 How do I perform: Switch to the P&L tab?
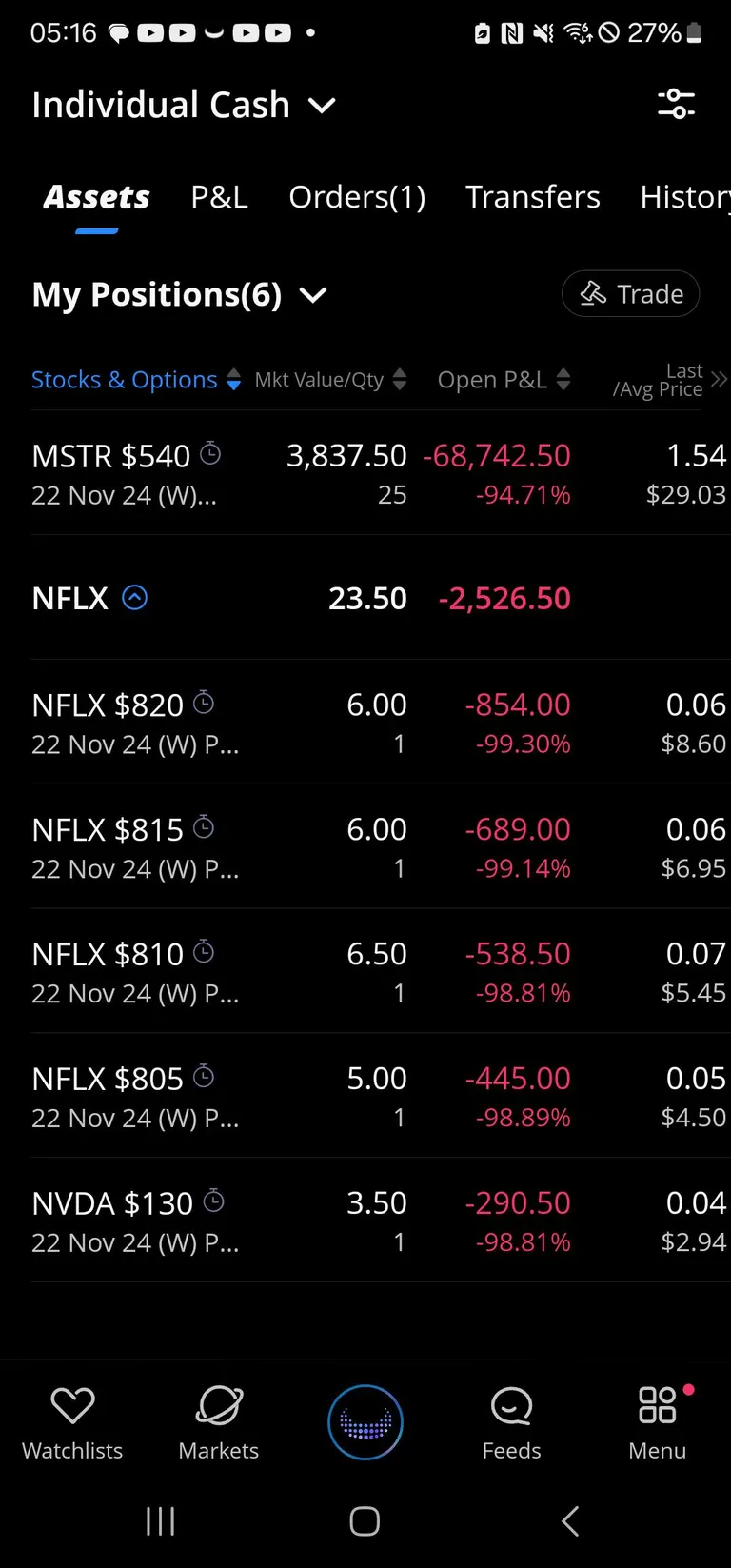pos(219,197)
